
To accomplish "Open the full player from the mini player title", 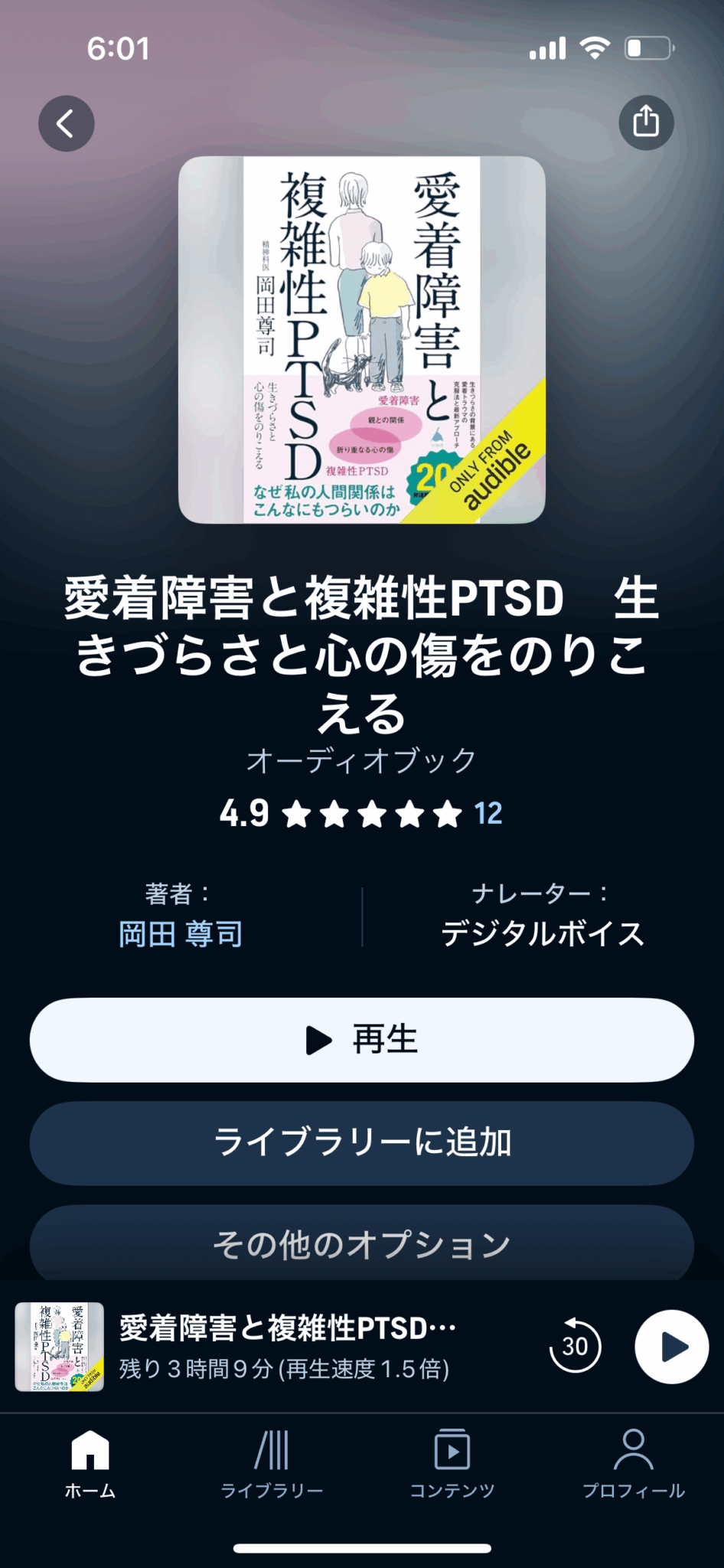I will pyautogui.click(x=288, y=1328).
